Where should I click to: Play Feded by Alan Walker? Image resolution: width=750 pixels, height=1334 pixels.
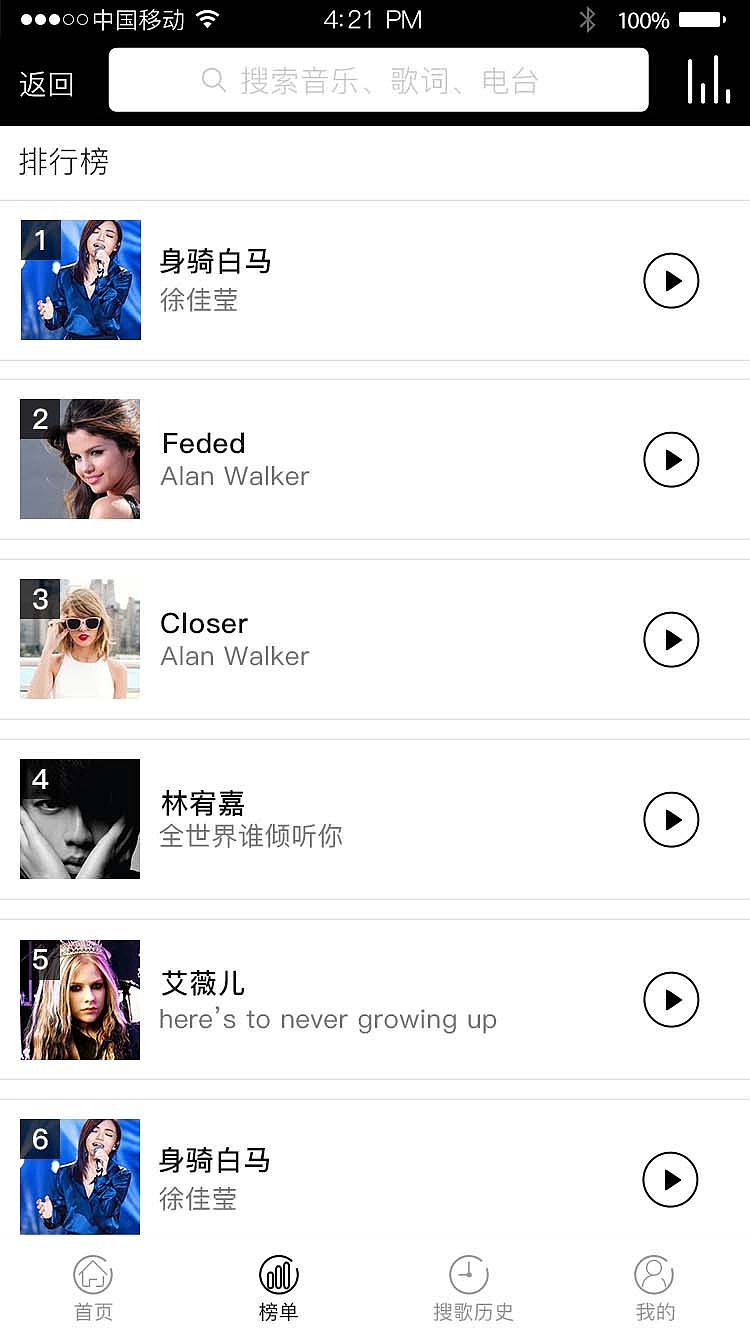point(671,460)
